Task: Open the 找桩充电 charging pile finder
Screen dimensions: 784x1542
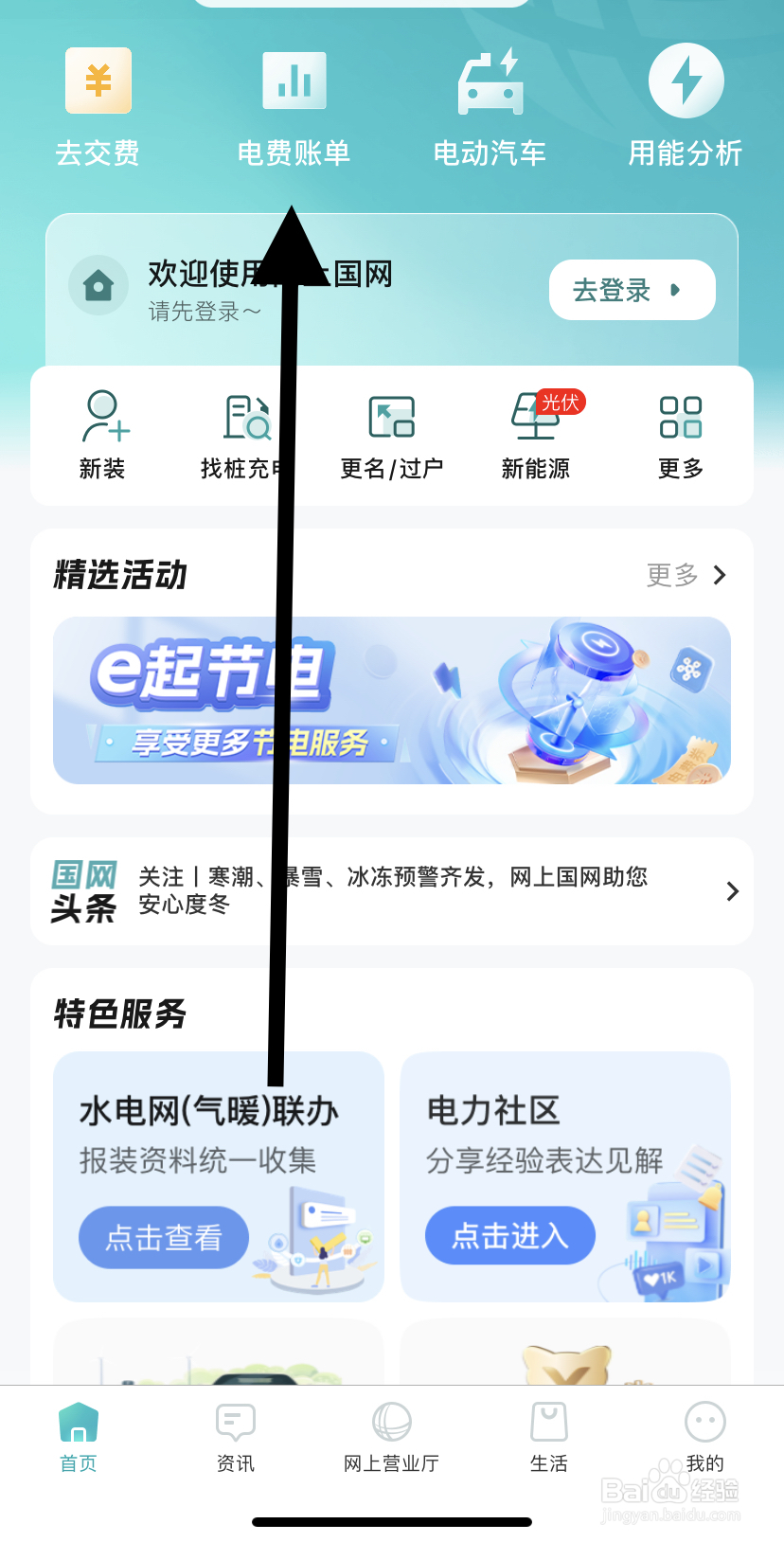Action: (x=246, y=434)
